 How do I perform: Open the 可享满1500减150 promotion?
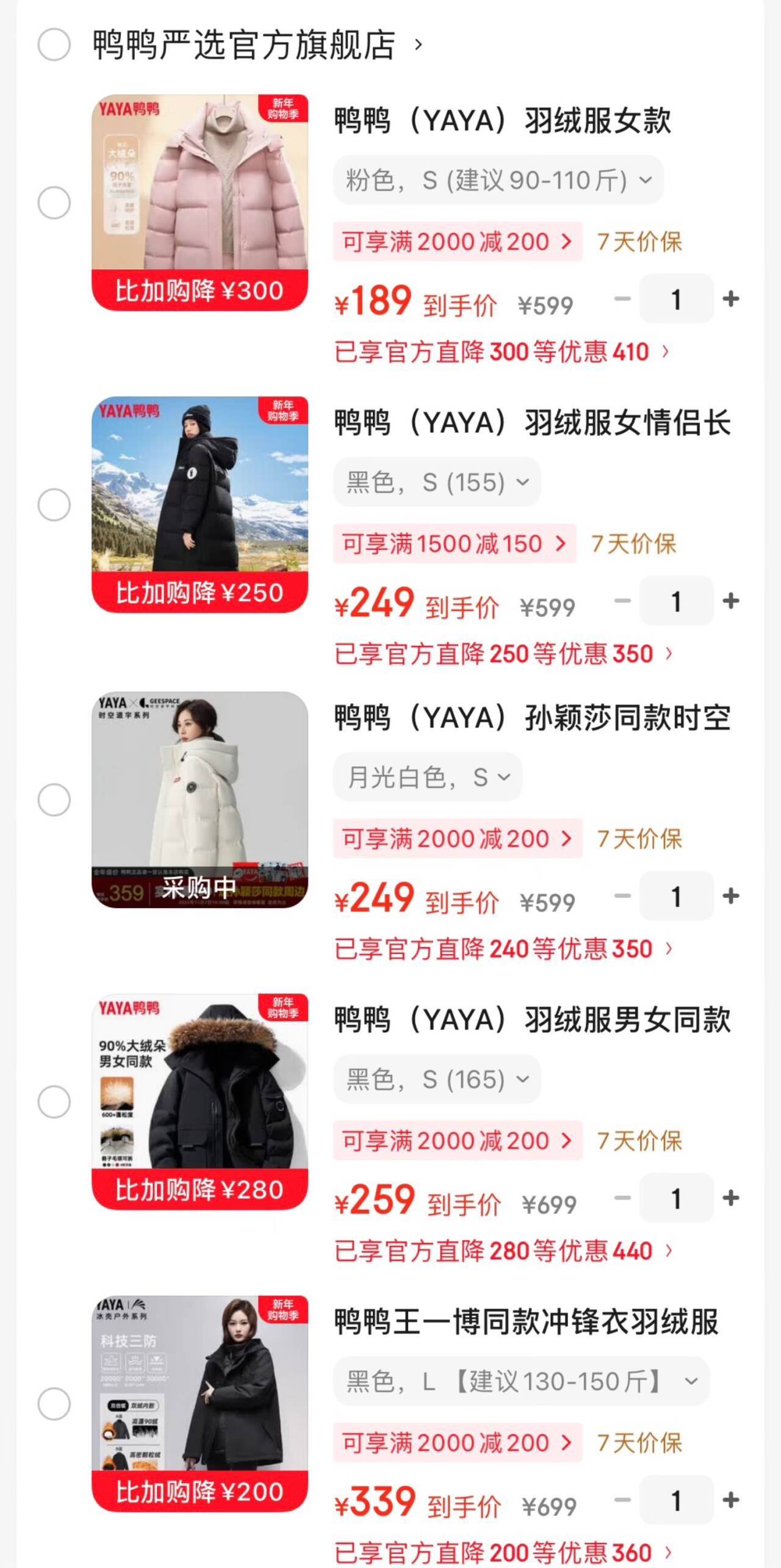(454, 543)
